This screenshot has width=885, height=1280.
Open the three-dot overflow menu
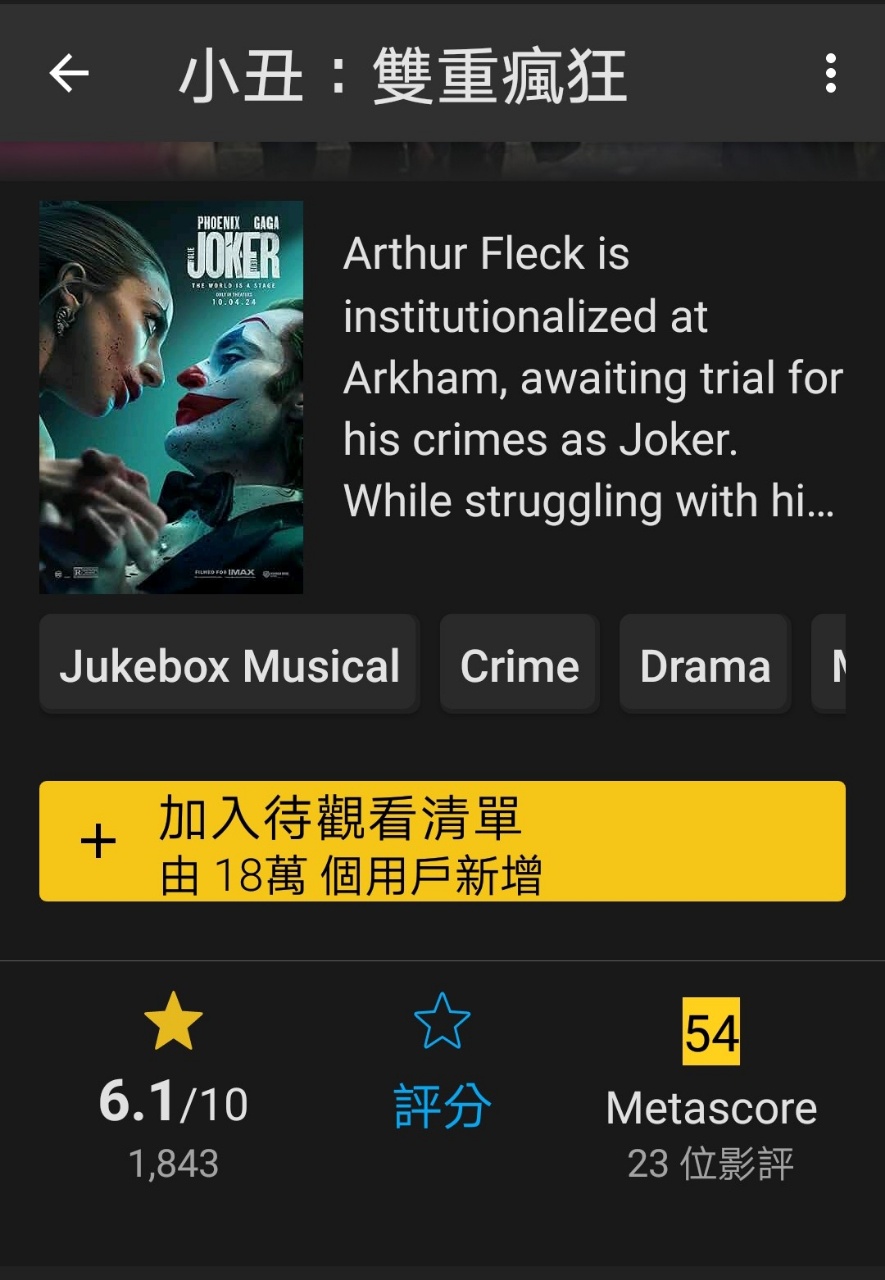[830, 73]
